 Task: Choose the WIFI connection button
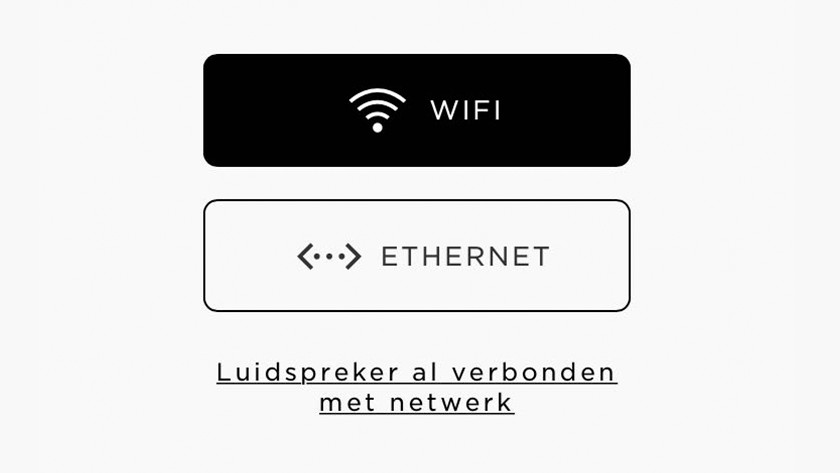tap(417, 110)
